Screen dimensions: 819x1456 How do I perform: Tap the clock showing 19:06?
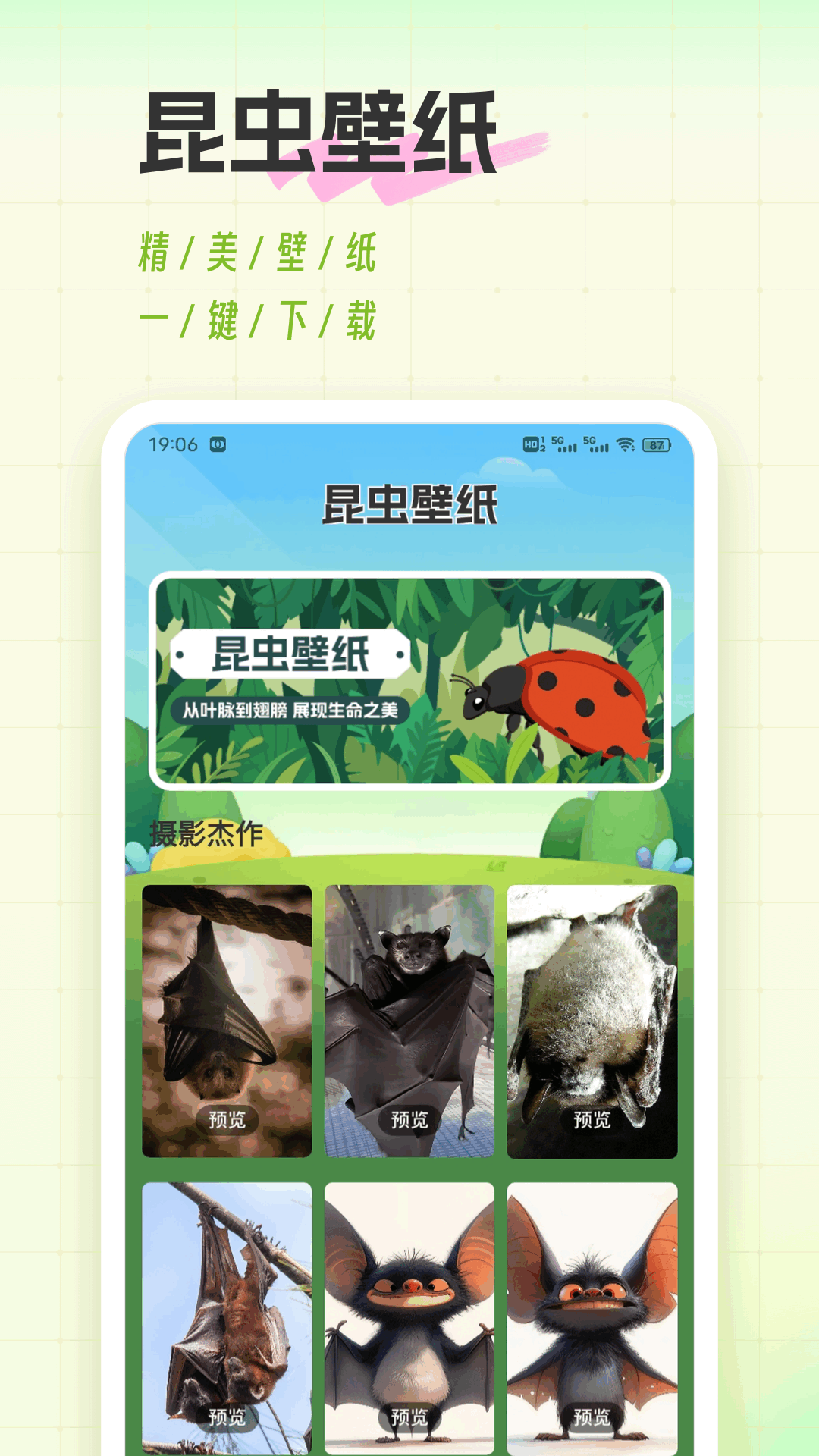pos(174,444)
